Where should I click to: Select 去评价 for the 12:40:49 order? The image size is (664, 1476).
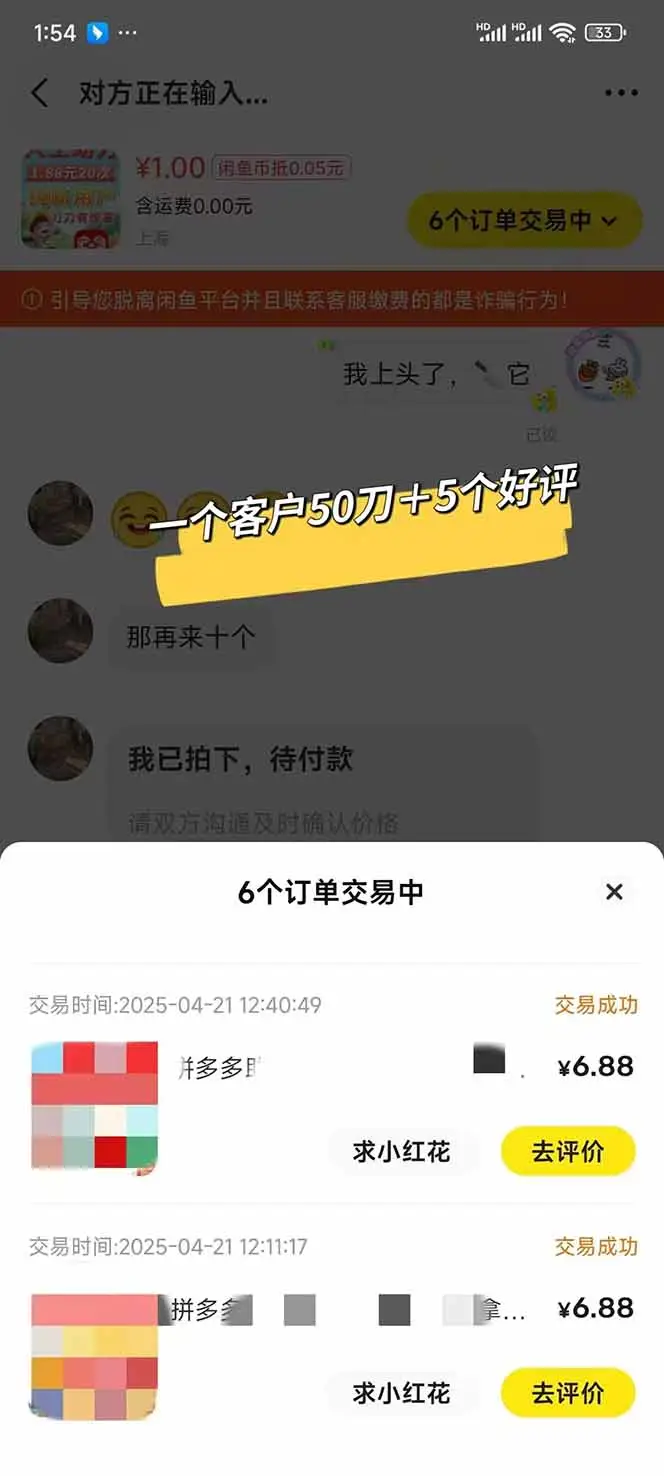coord(567,1151)
